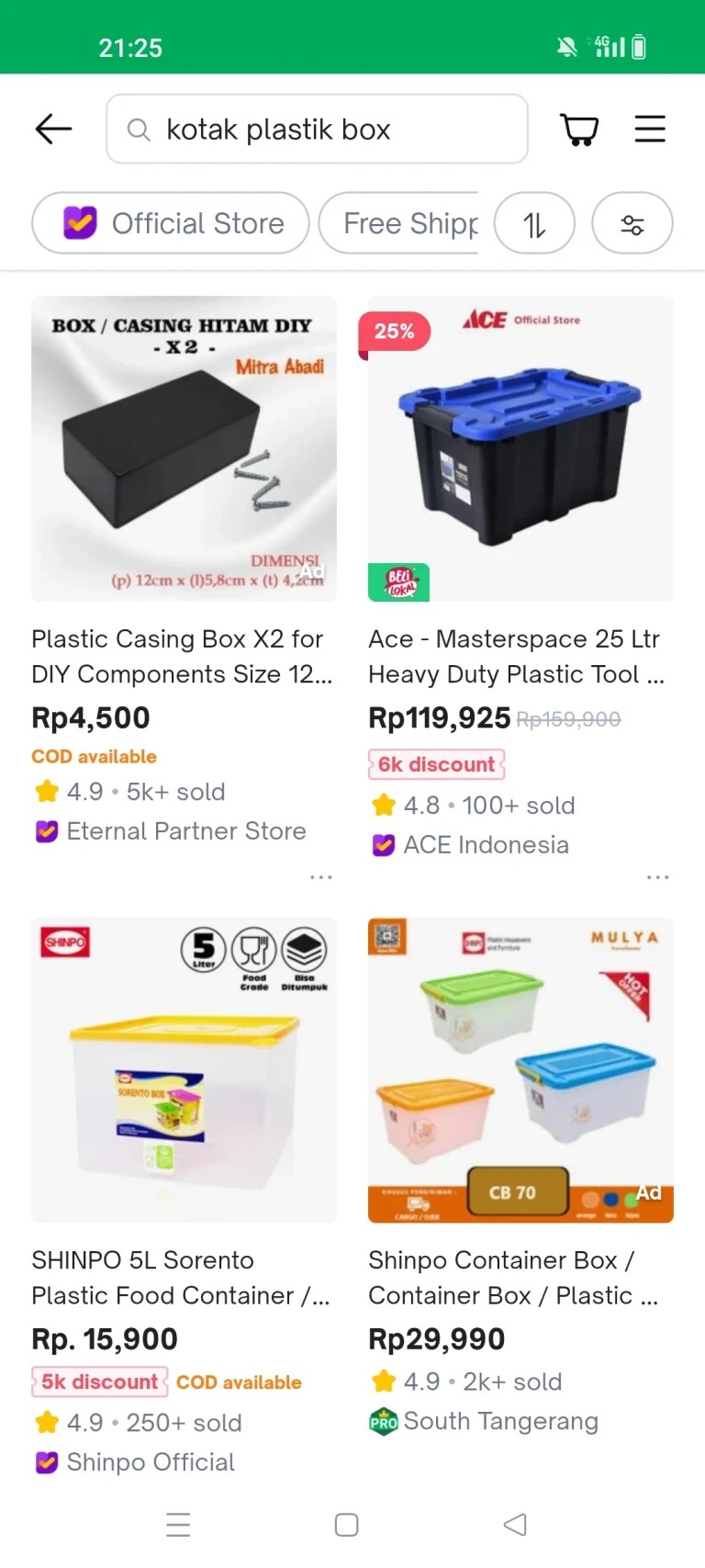Screen dimensions: 705x1568
Task: Open more options for Plastic Casing Box X2
Action: [321, 877]
